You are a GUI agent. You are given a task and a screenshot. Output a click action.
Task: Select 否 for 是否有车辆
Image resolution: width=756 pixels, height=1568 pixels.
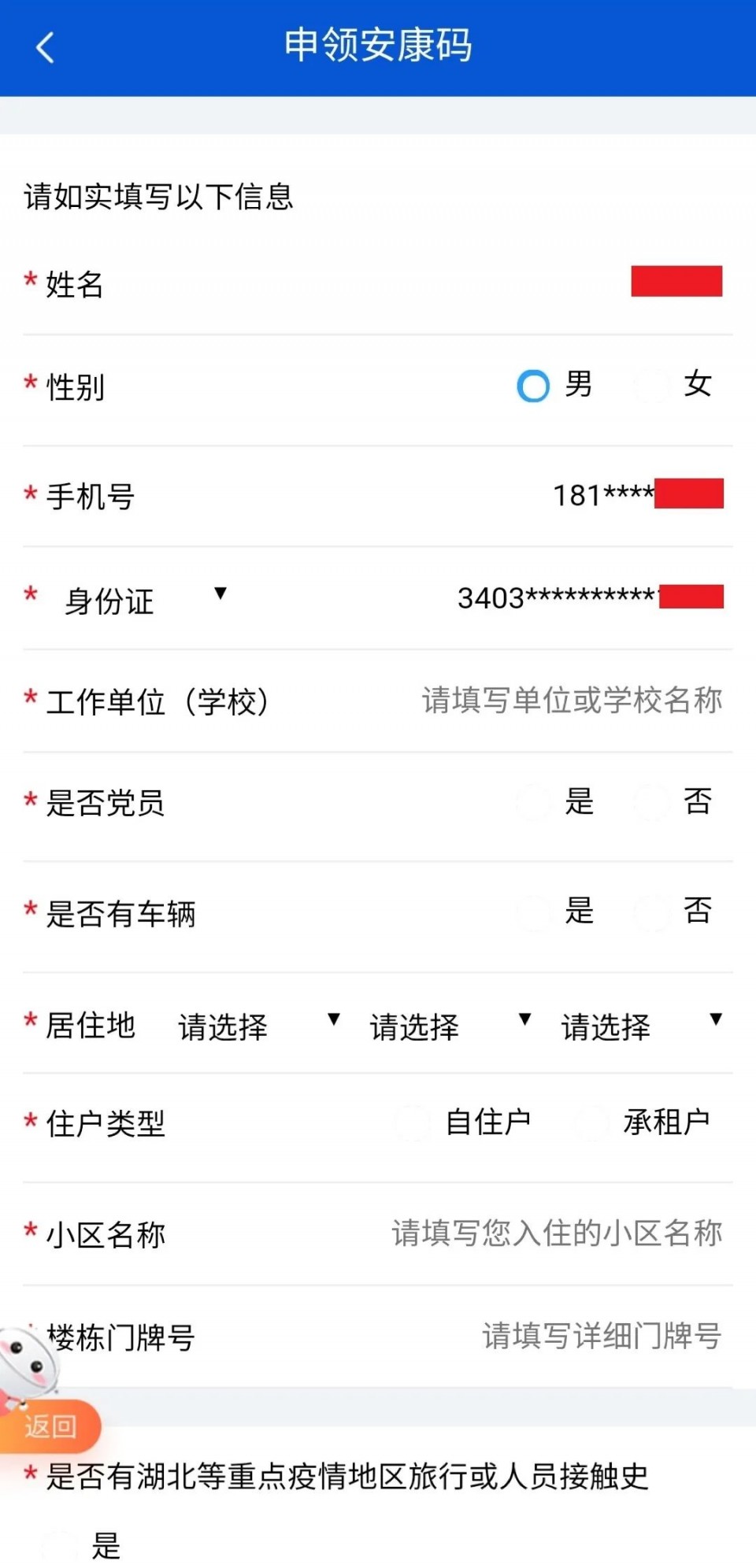pos(650,913)
